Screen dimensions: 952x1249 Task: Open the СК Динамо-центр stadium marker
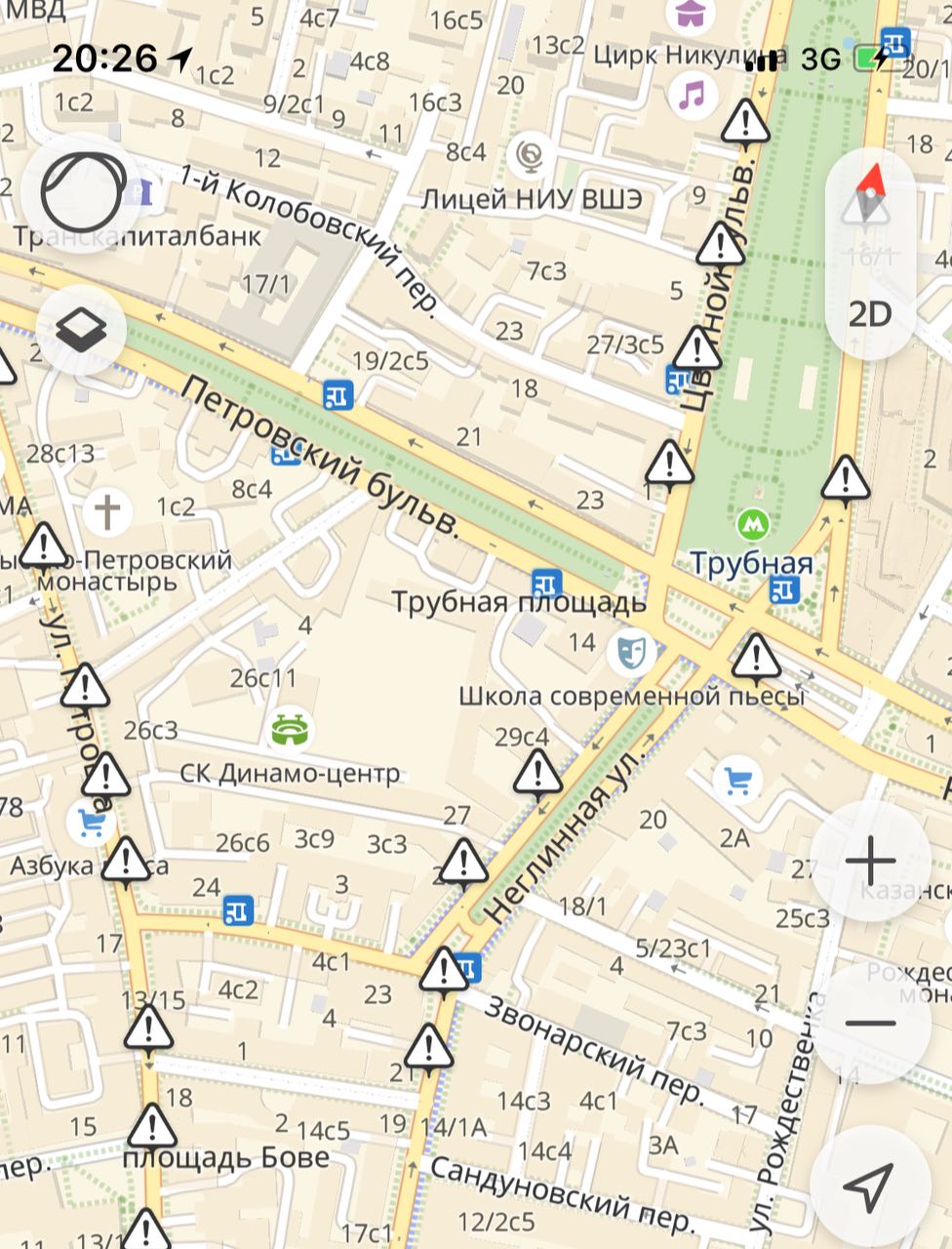(290, 729)
